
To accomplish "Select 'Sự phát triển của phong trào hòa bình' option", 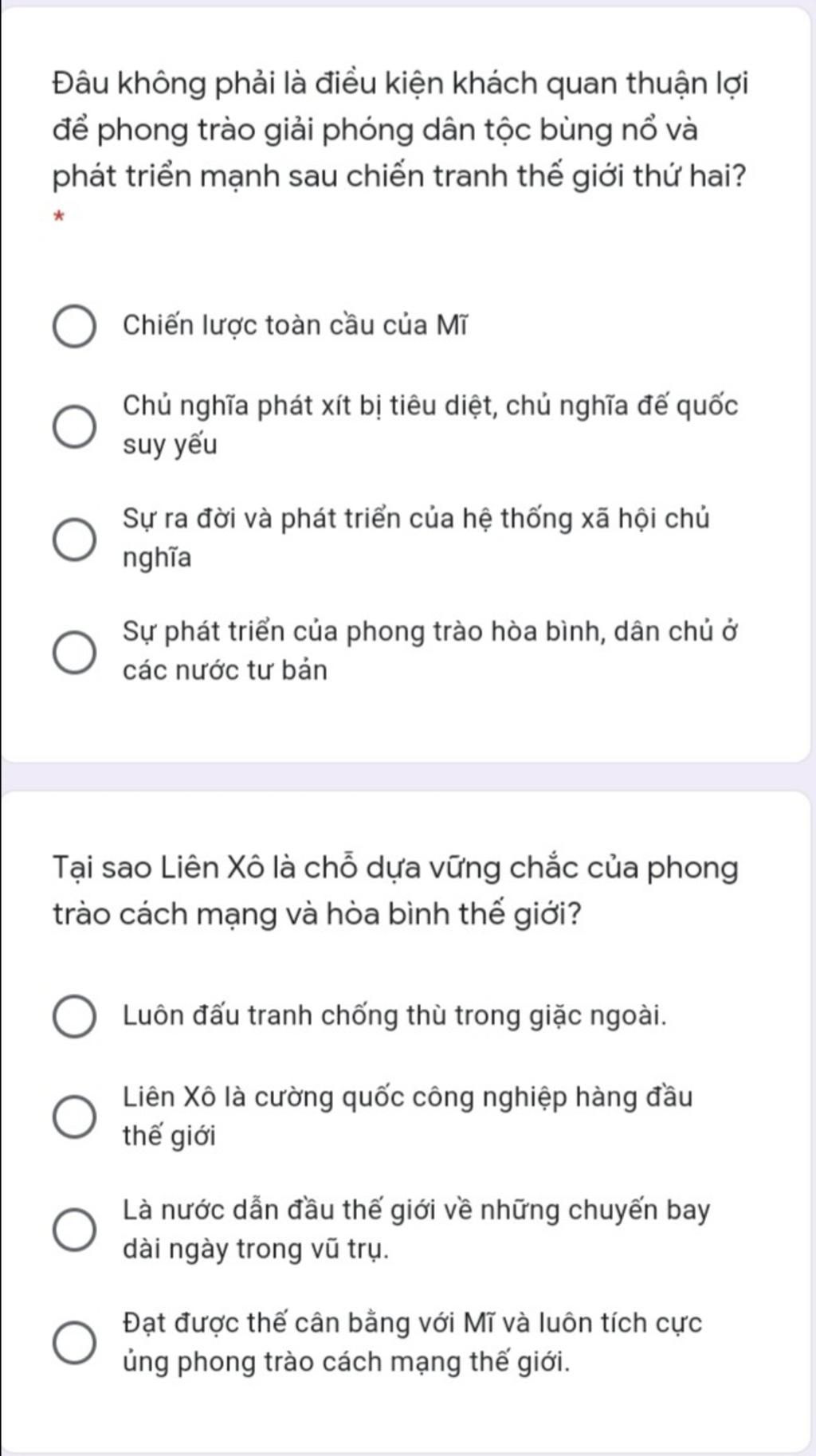I will click(75, 651).
